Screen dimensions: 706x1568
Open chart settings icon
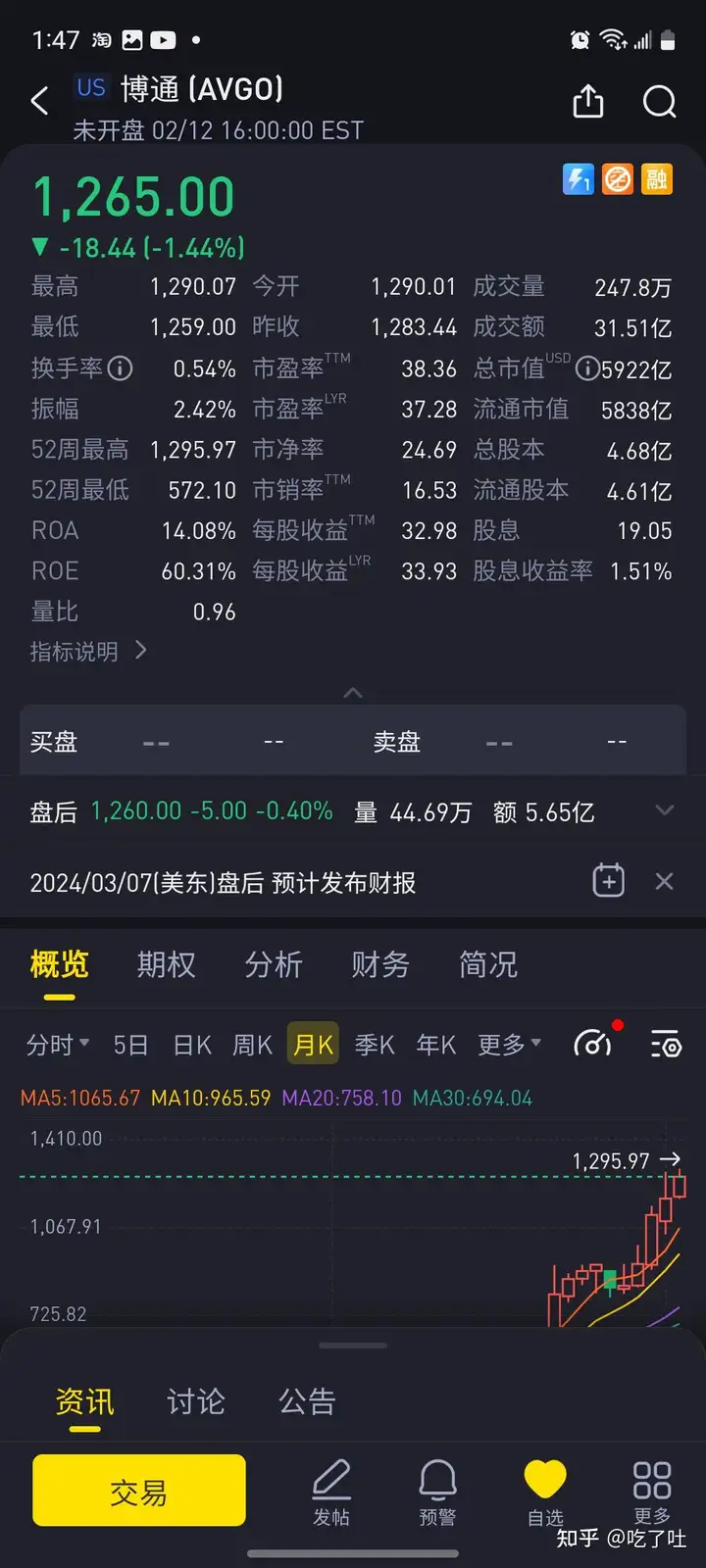tap(666, 1045)
